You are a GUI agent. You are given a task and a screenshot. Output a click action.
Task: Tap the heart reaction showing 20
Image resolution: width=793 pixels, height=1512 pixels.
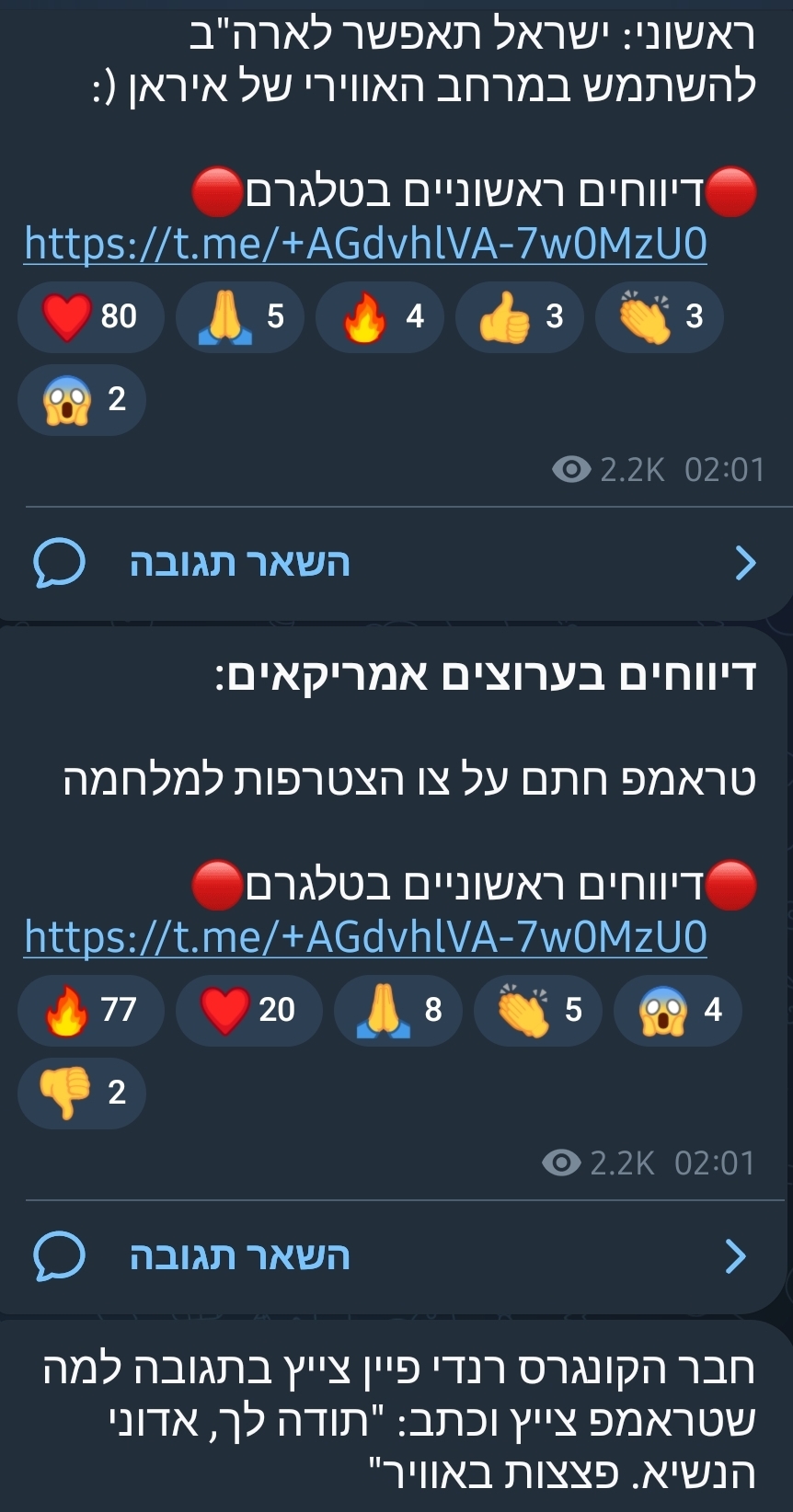click(x=249, y=1010)
